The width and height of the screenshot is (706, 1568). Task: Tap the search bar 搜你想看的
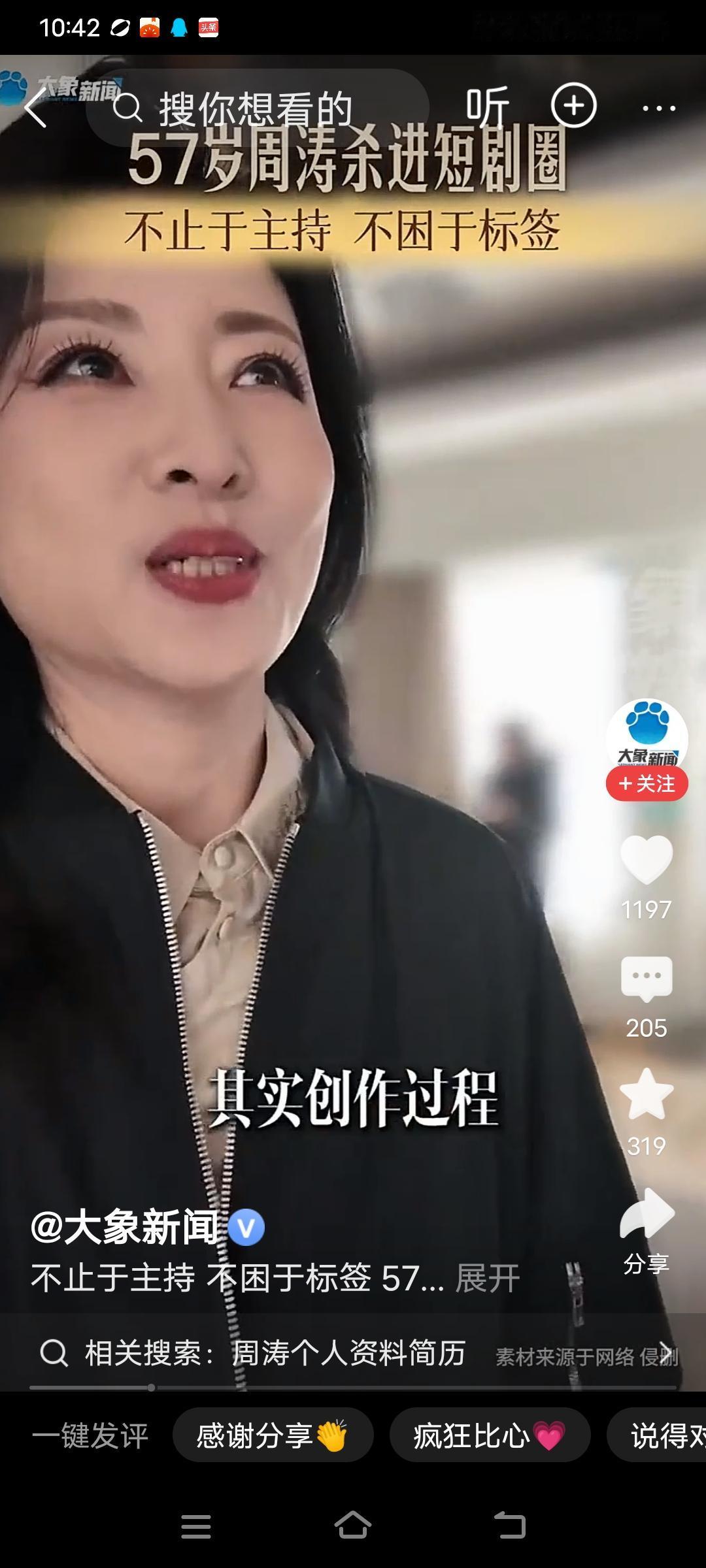(255, 106)
